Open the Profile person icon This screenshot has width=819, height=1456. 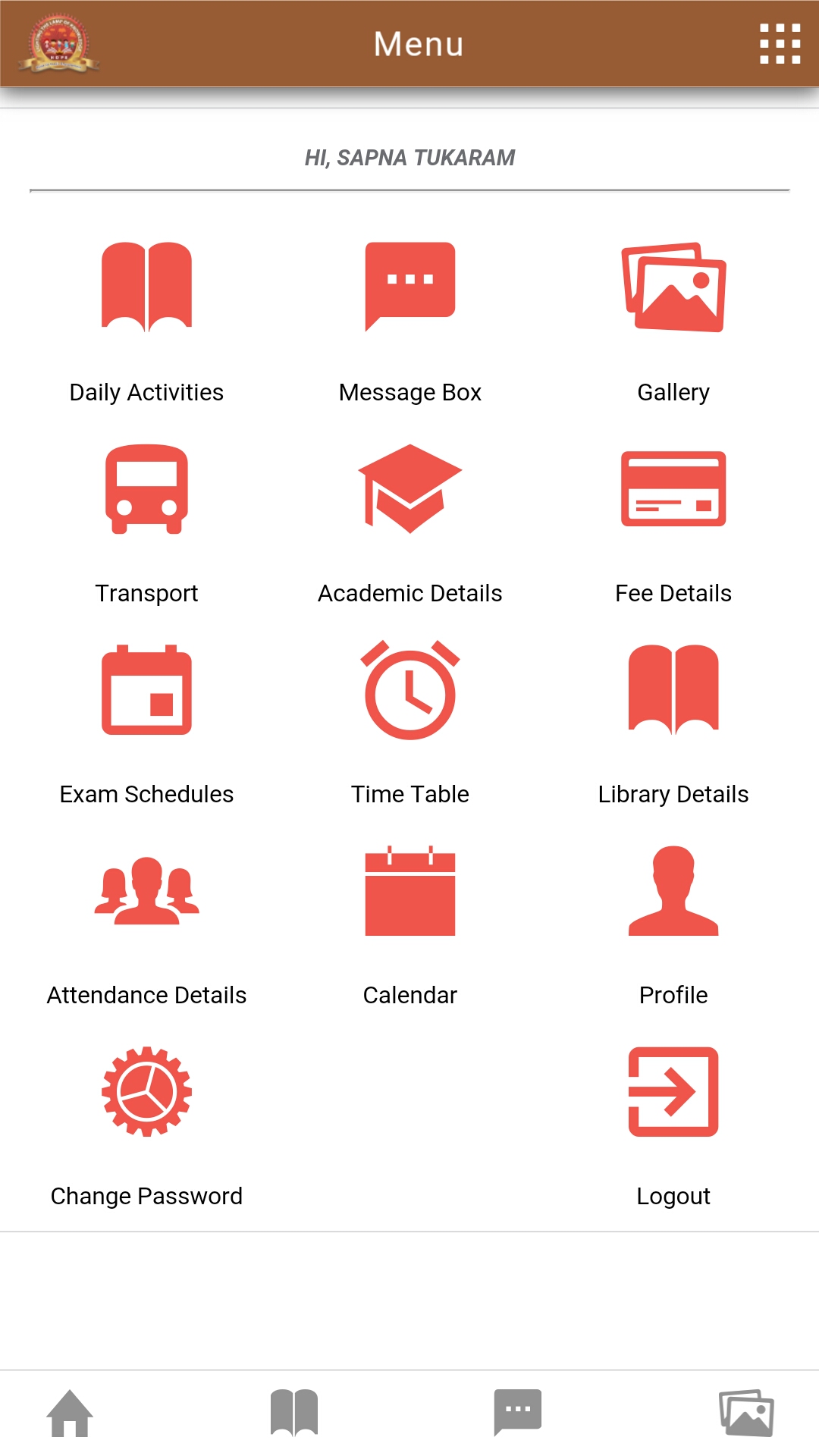pos(673,891)
